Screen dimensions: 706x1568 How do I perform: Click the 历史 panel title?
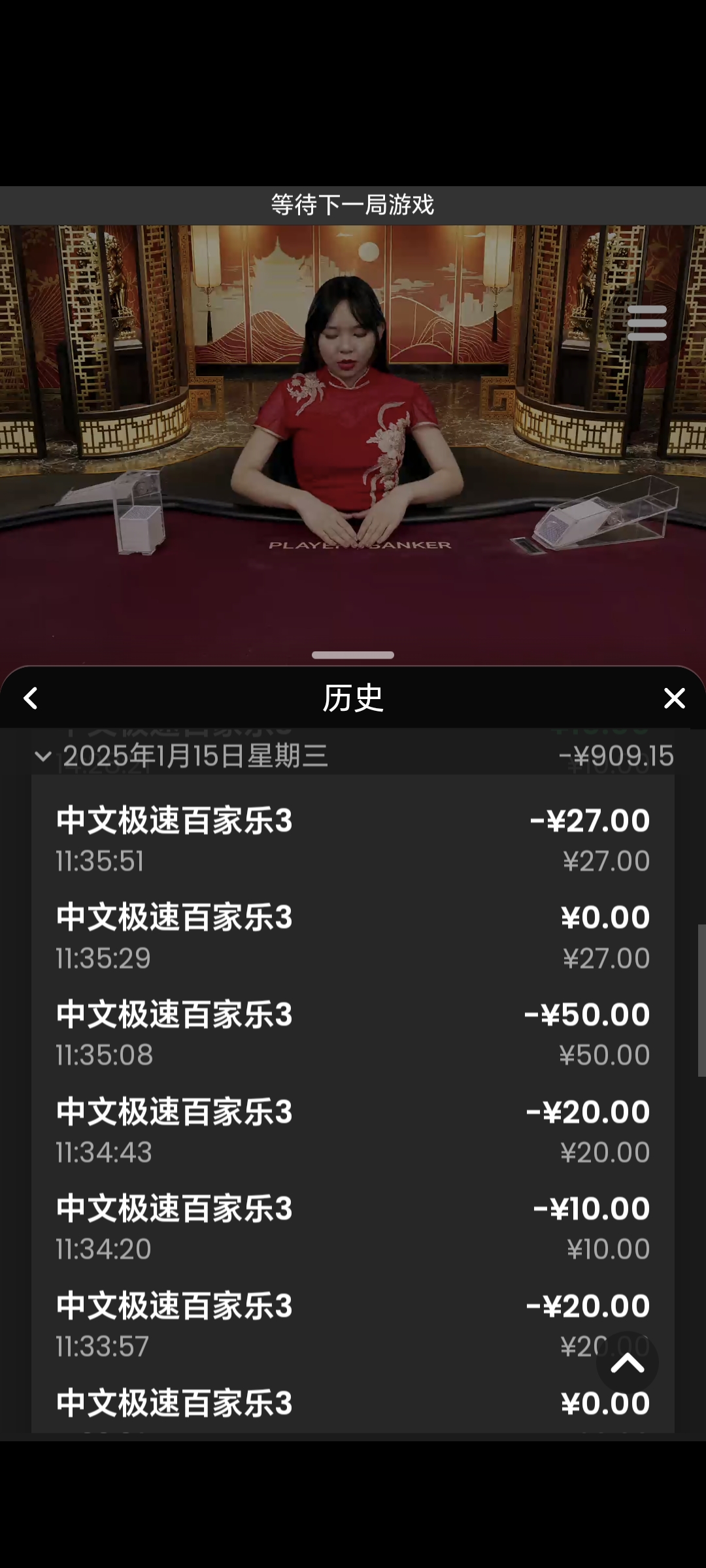tap(353, 698)
